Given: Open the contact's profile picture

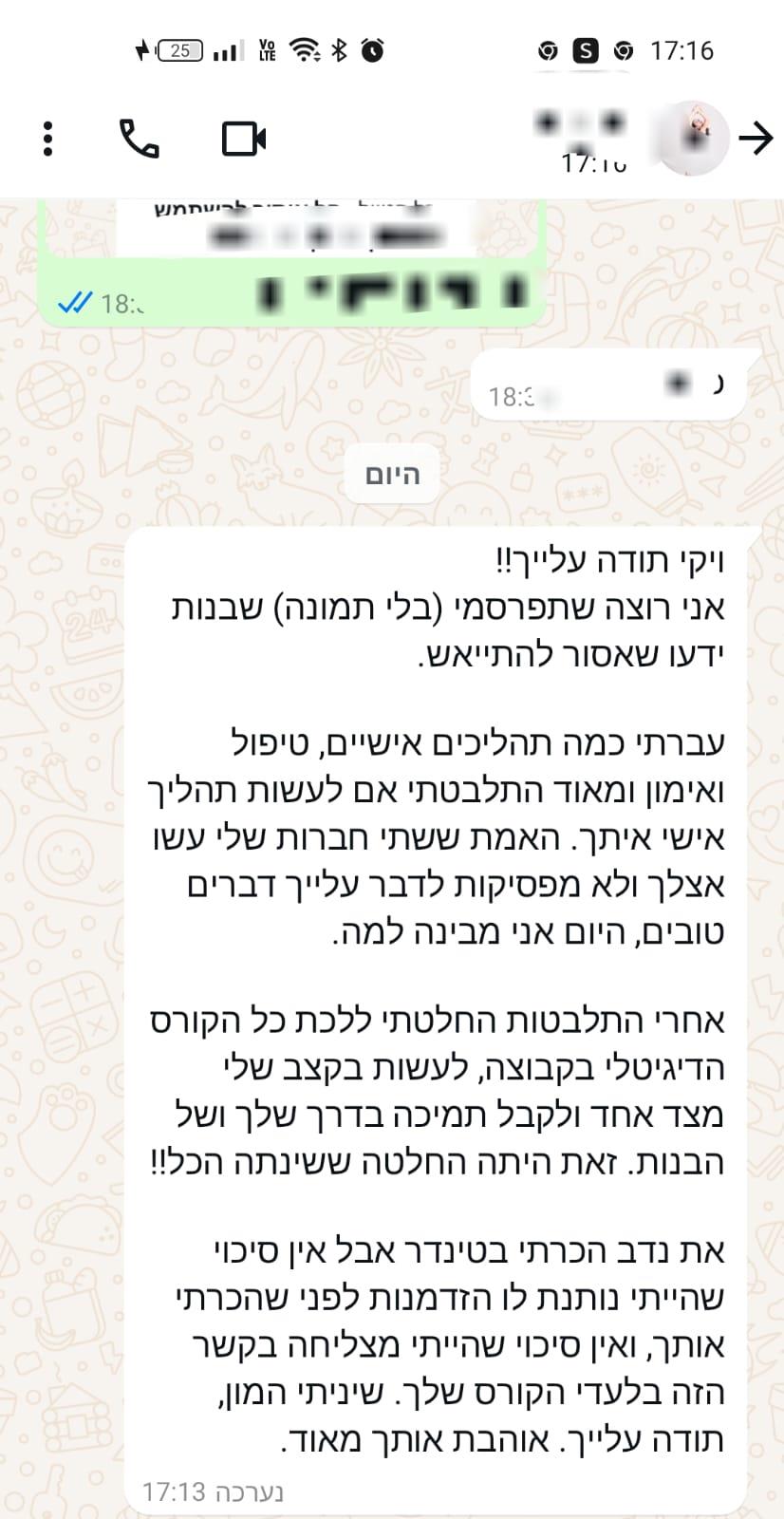Looking at the screenshot, I should tap(693, 139).
